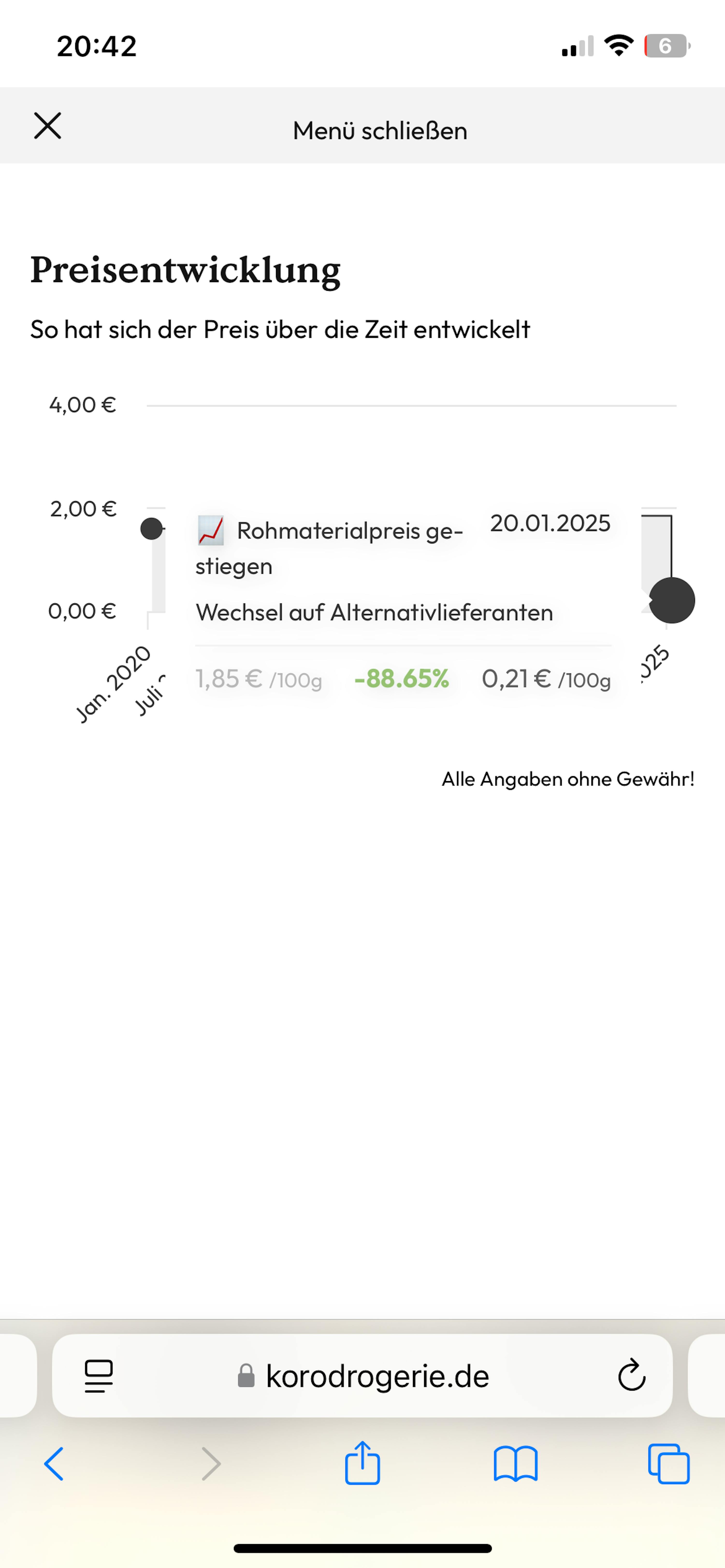The image size is (725, 1568).
Task: Show all open Safari tabs
Action: click(669, 1464)
